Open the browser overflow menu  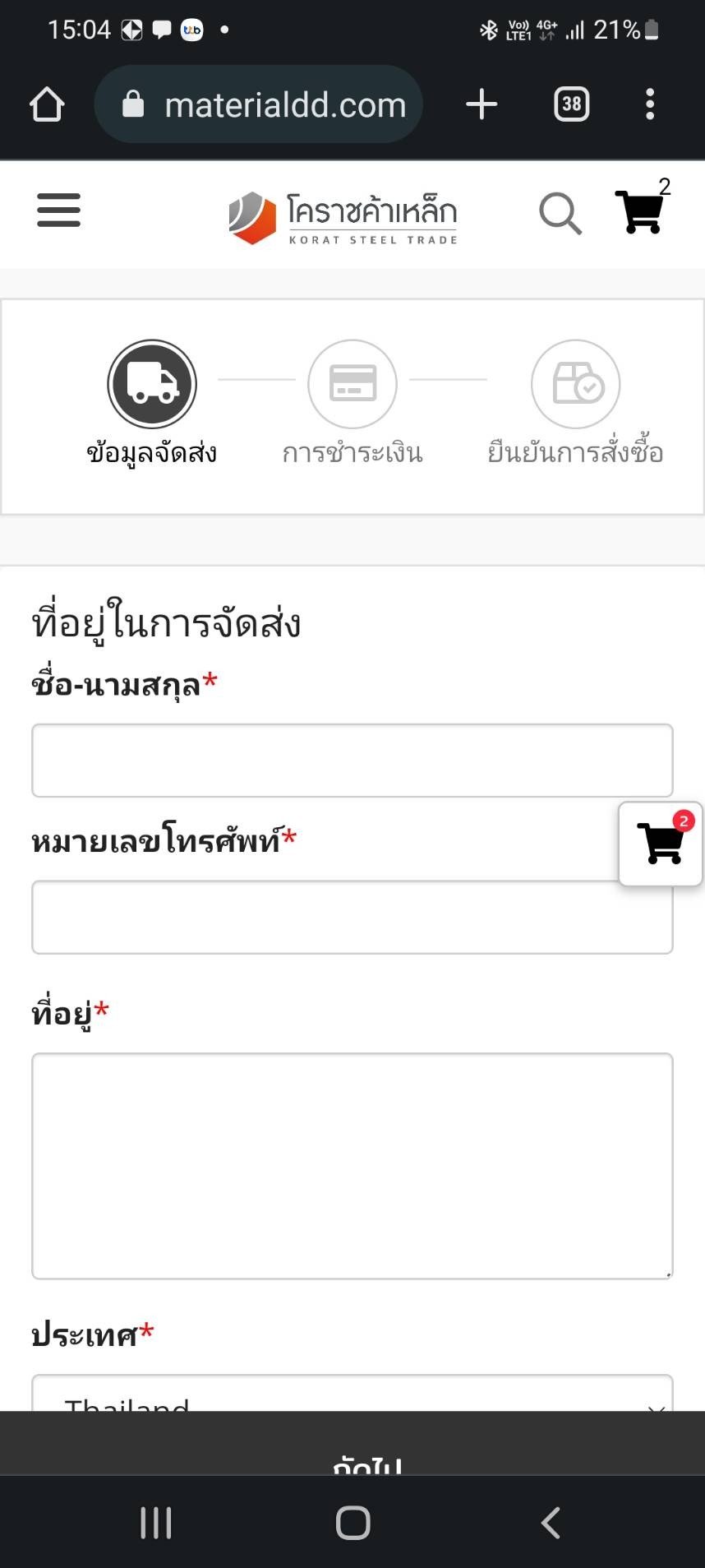tap(650, 104)
